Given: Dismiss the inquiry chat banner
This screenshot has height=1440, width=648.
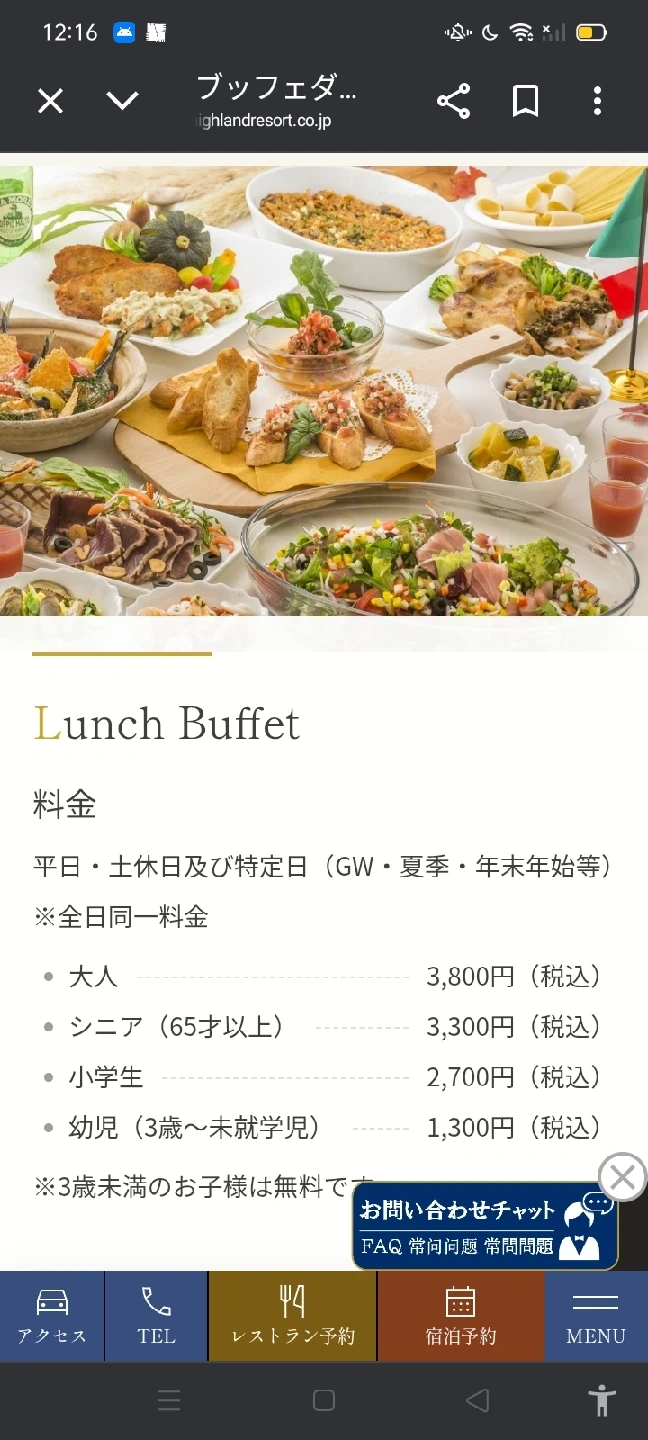Looking at the screenshot, I should 622,1177.
